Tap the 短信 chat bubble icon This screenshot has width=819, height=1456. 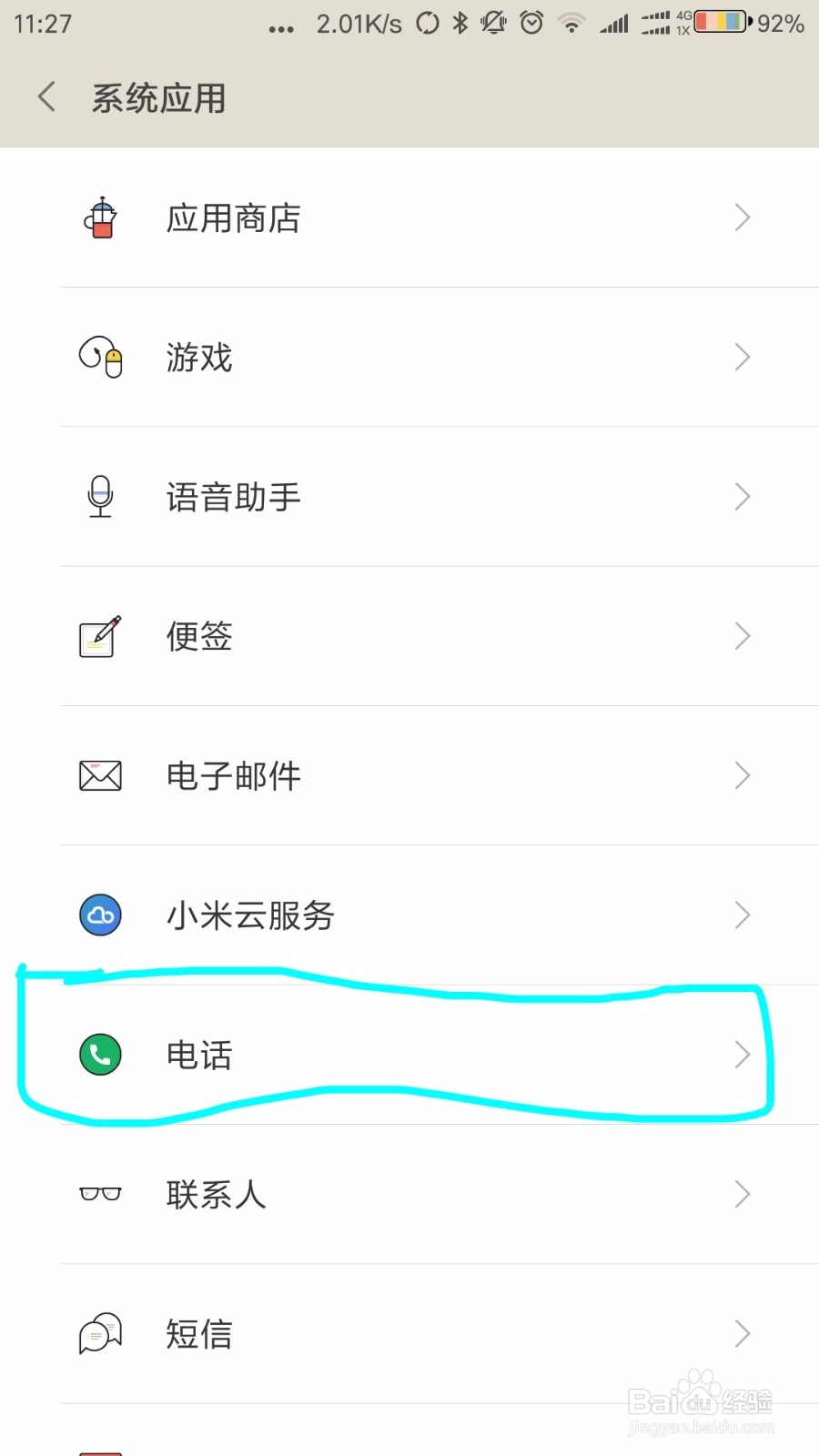click(99, 1334)
